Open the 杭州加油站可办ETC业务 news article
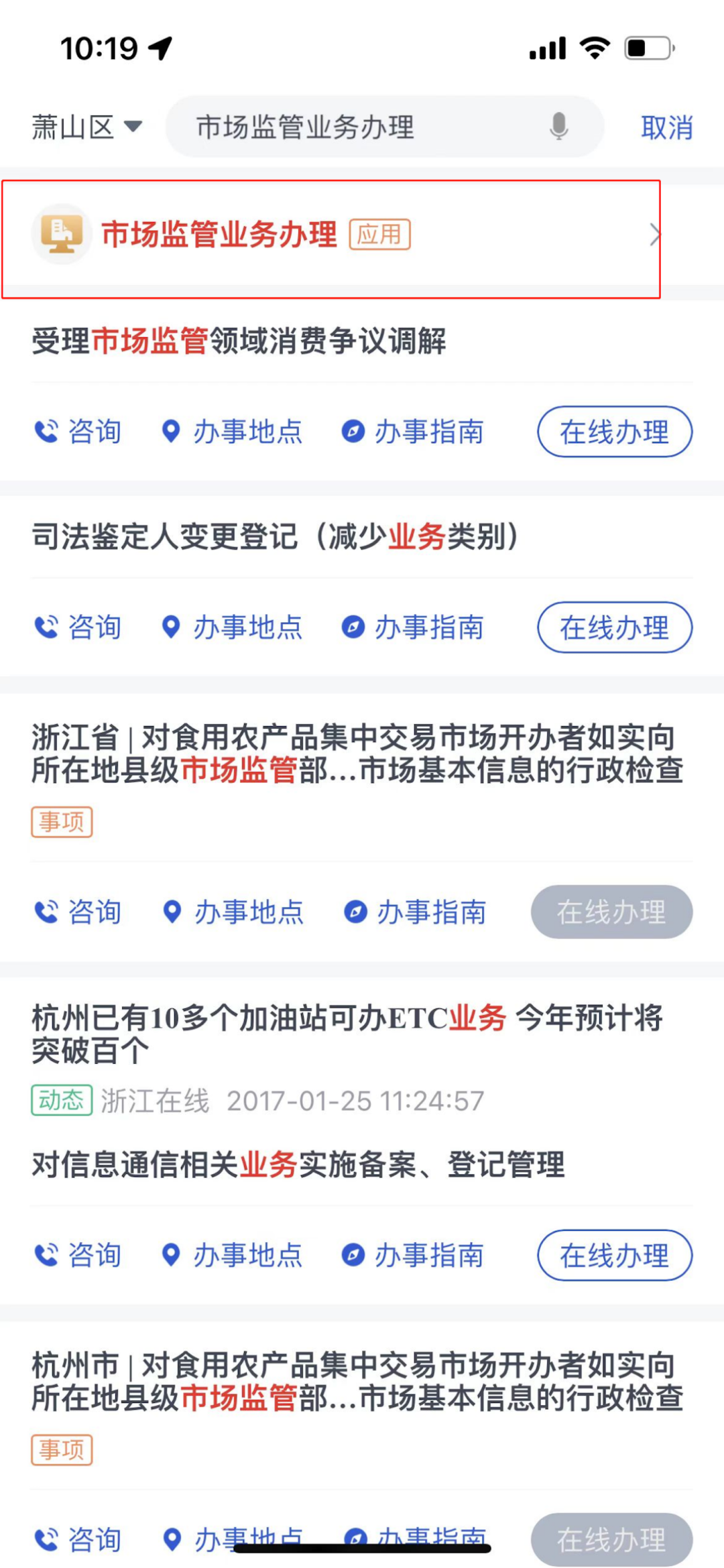 coord(347,1034)
